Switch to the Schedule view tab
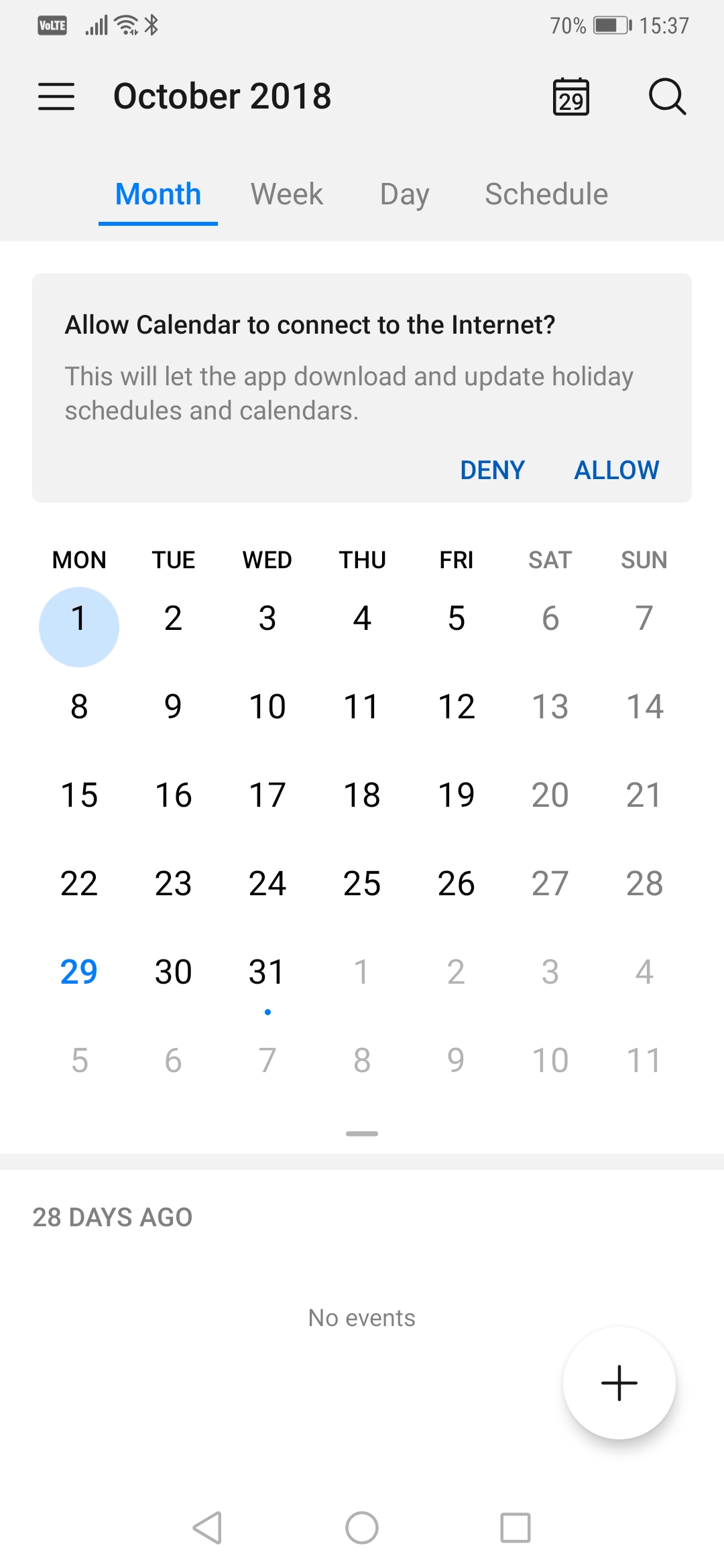Viewport: 724px width, 1568px height. 546,194
